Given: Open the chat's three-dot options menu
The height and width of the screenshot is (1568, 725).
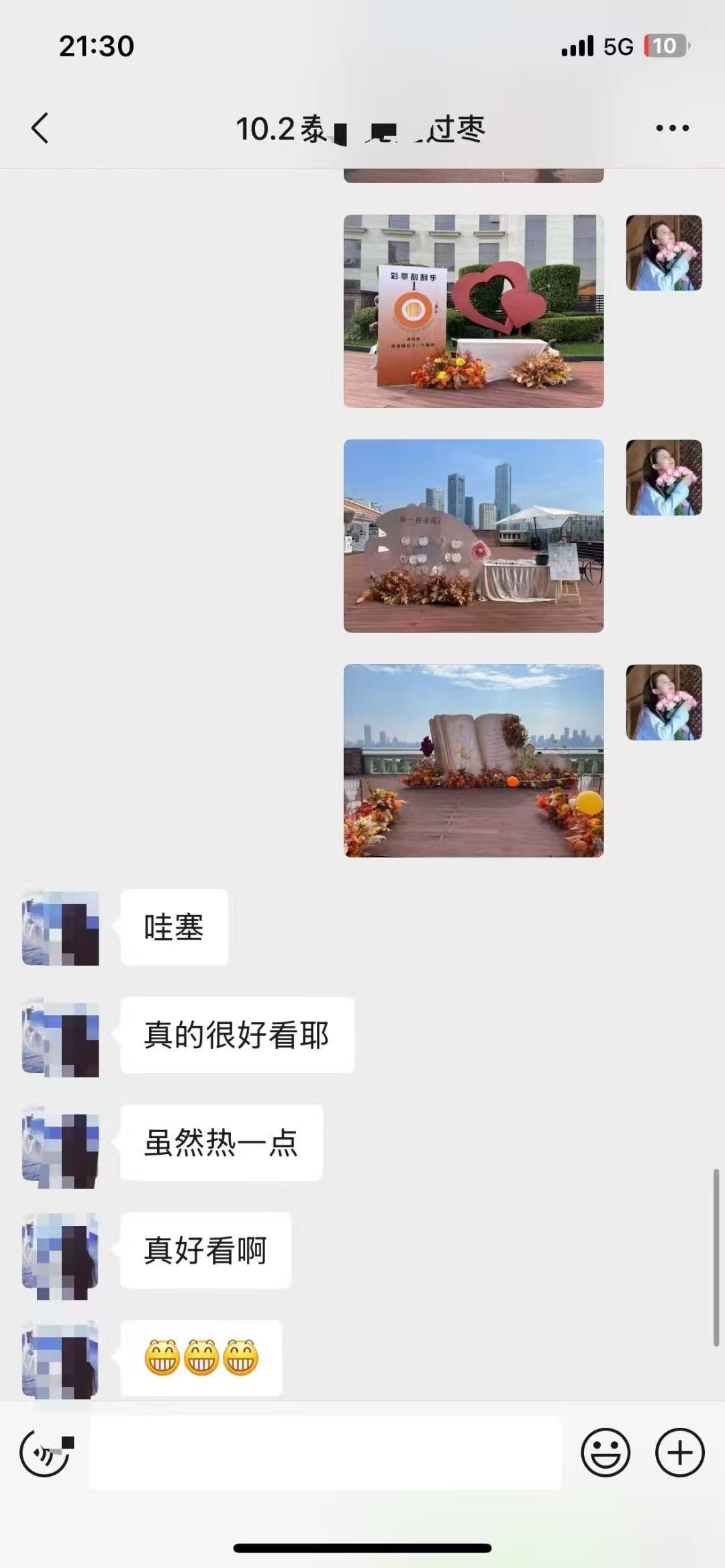Looking at the screenshot, I should [x=672, y=127].
